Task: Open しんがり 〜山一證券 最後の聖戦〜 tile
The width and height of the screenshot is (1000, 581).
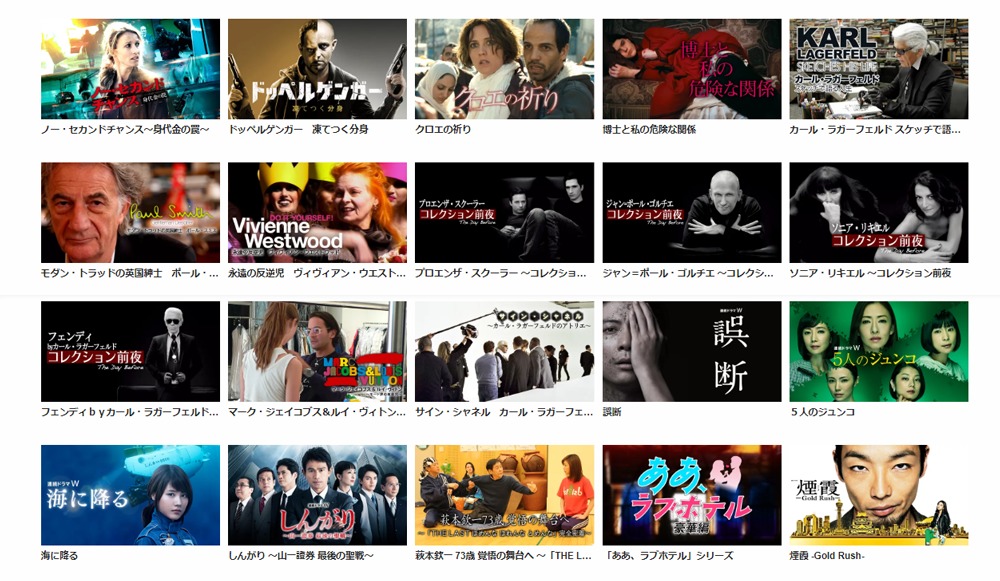Action: pos(317,494)
